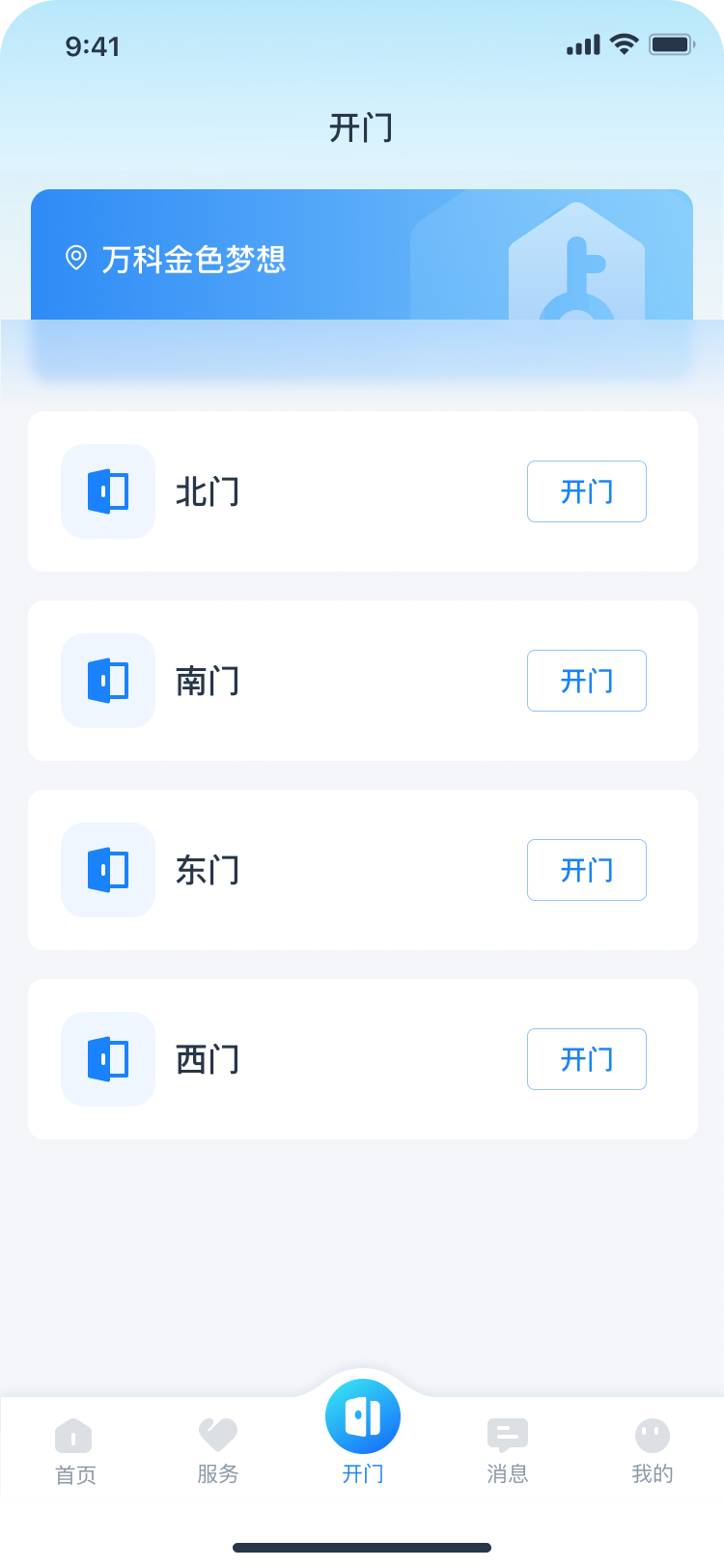The height and width of the screenshot is (1568, 724).
Task: Select the 首页 home icon in tab bar
Action: (x=75, y=1436)
